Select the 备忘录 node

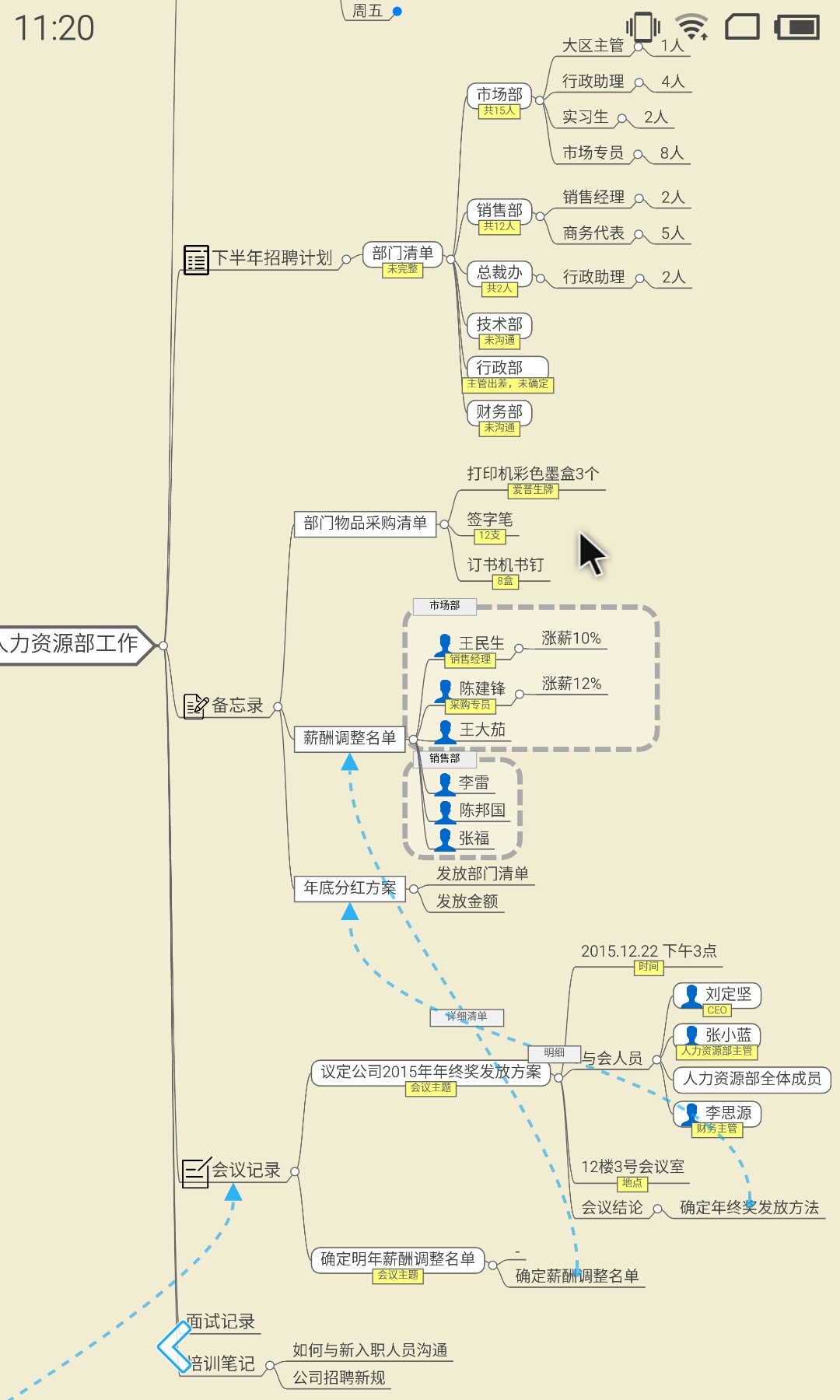[x=226, y=705]
